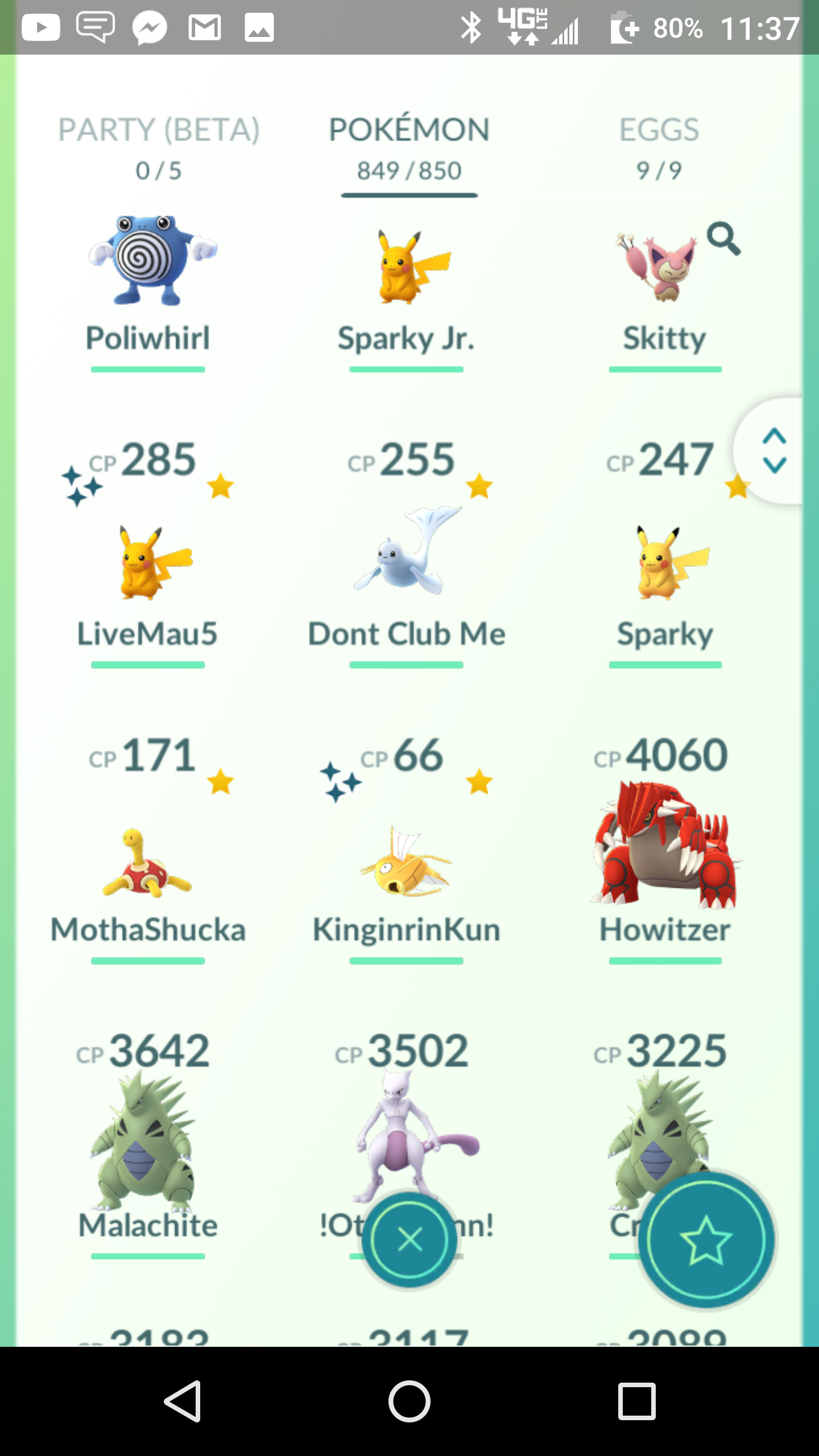
Task: View MothaShucka the Shuckle
Action: (148, 850)
